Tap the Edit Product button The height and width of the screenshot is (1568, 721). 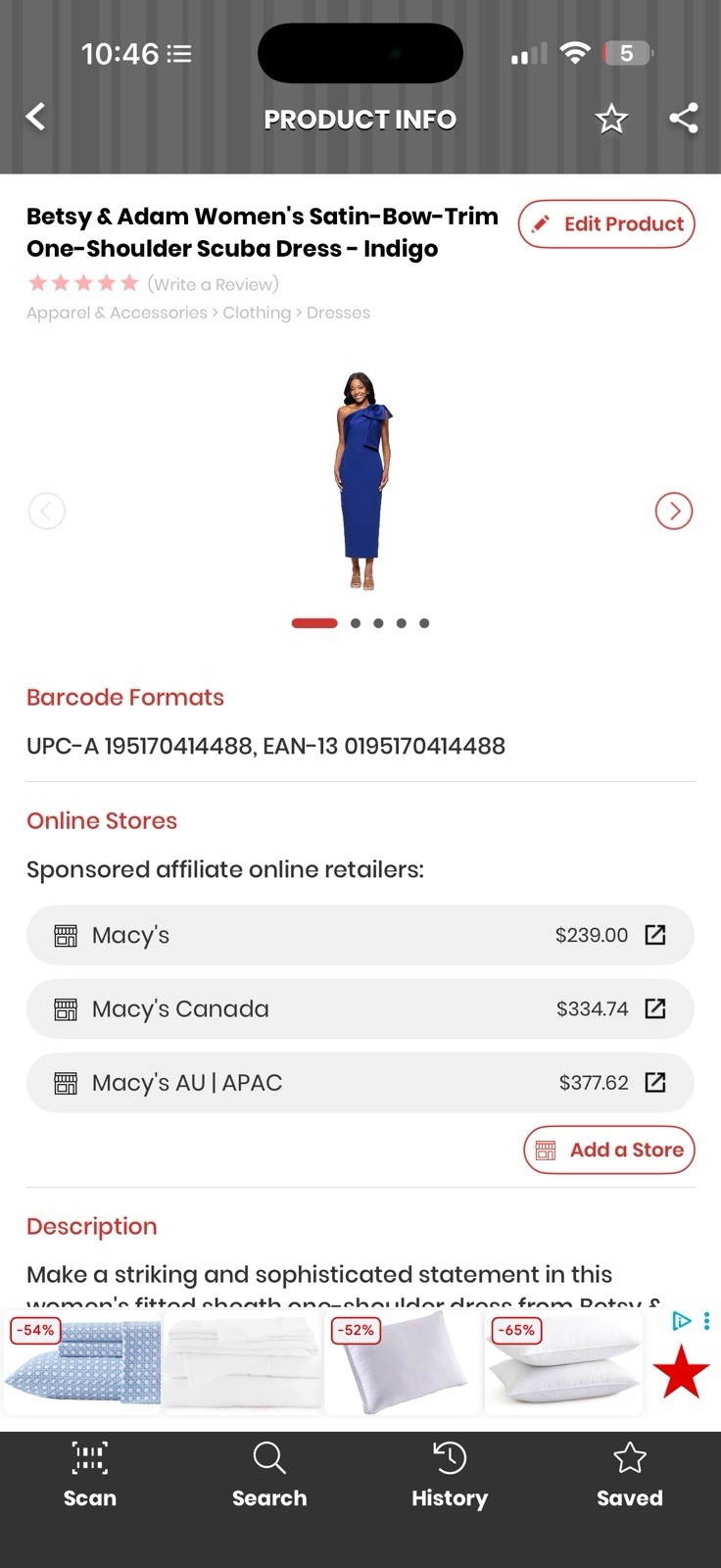tap(606, 223)
